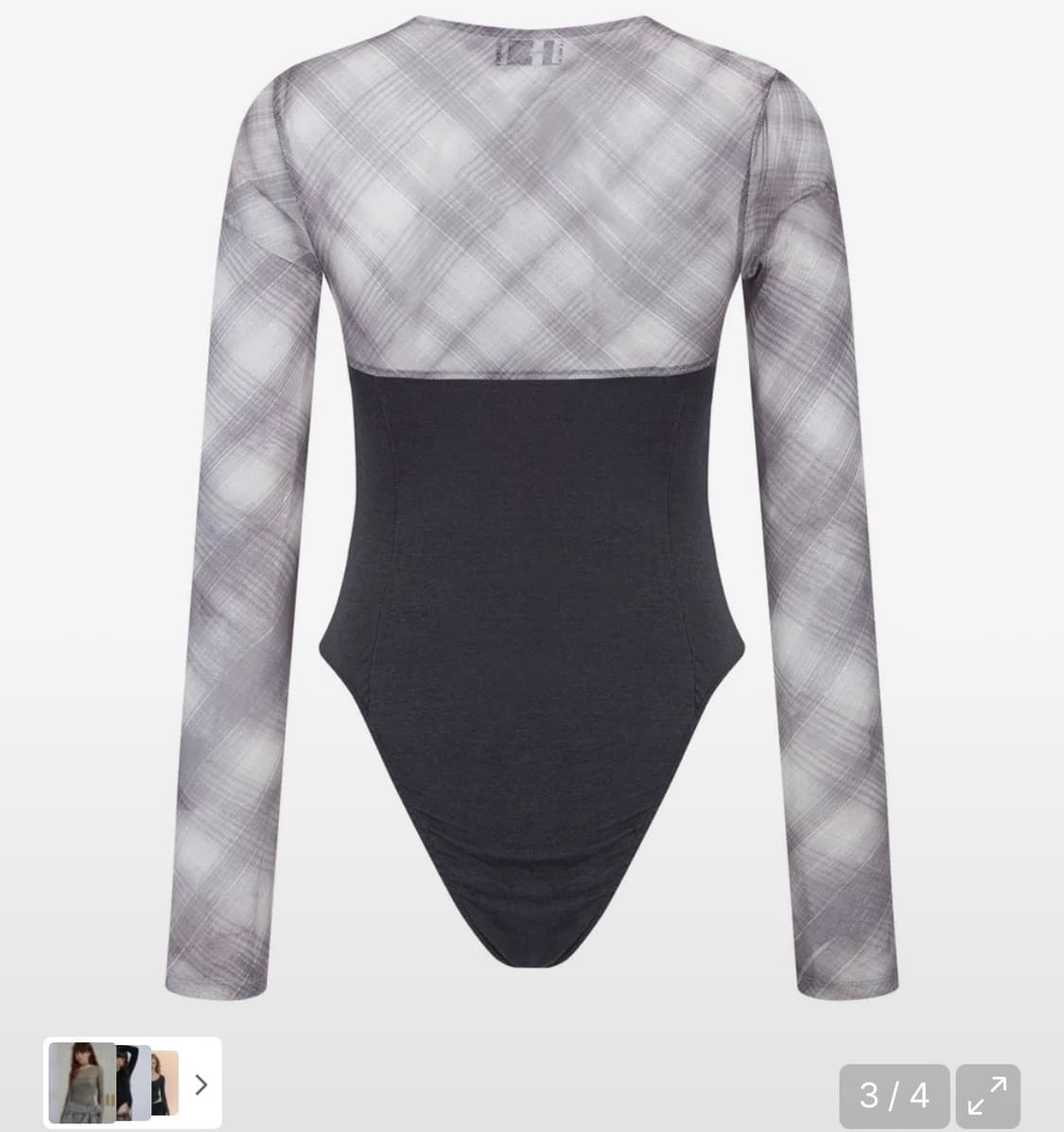Open the thumbnail of the model wearing the top
The image size is (1064, 1132).
point(81,1082)
